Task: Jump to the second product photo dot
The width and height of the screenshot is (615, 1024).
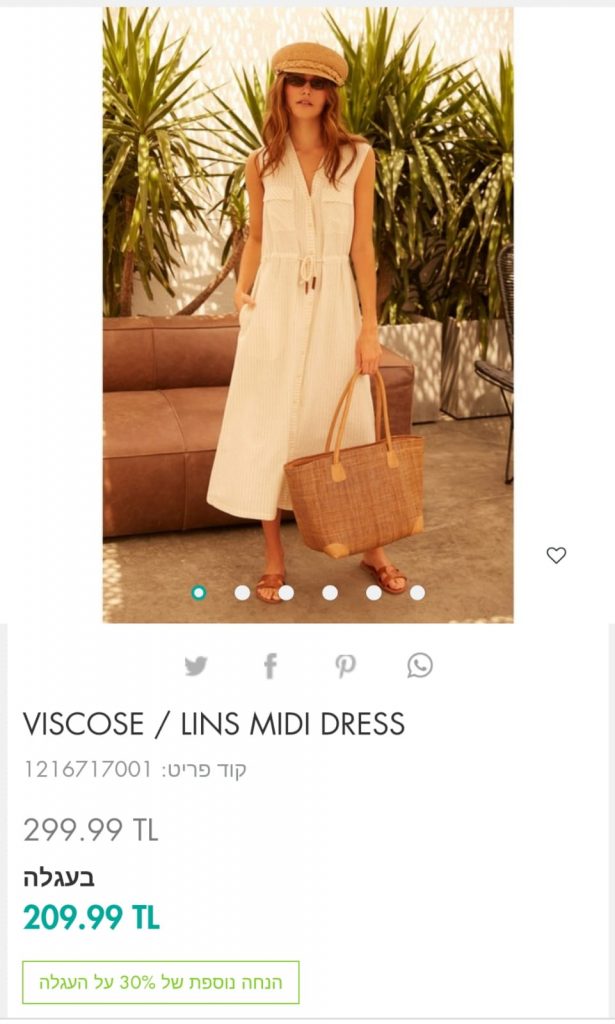Action: 242,593
